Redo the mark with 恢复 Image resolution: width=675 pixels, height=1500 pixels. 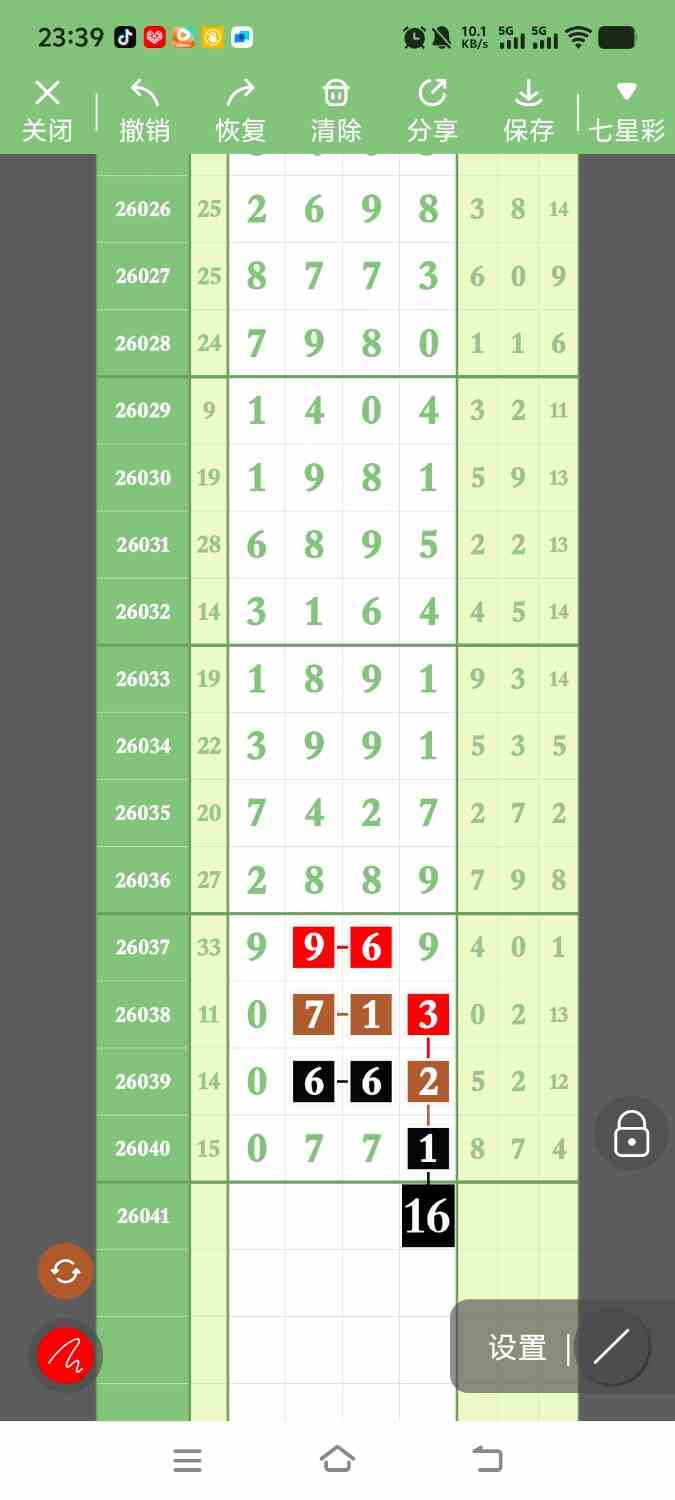(x=240, y=112)
